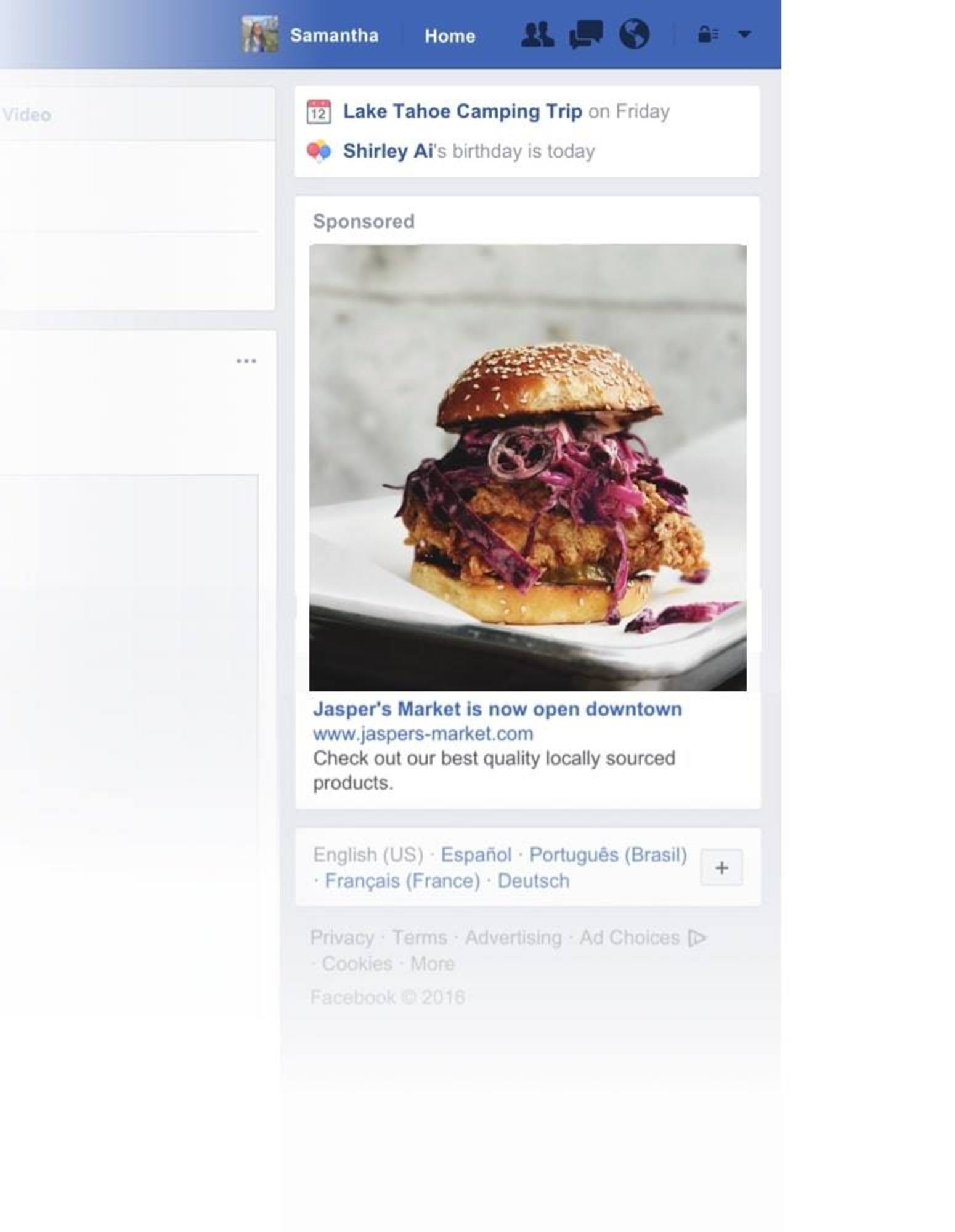
Task: Open Jasper's Market ad headline link
Action: tap(498, 709)
